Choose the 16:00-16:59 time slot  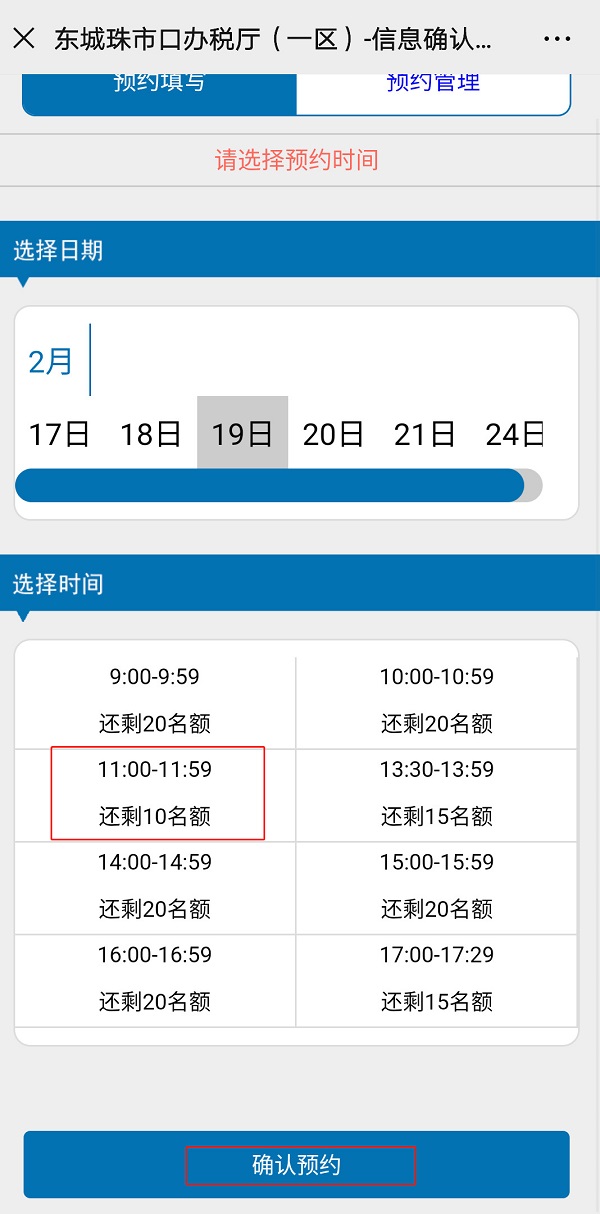155,978
